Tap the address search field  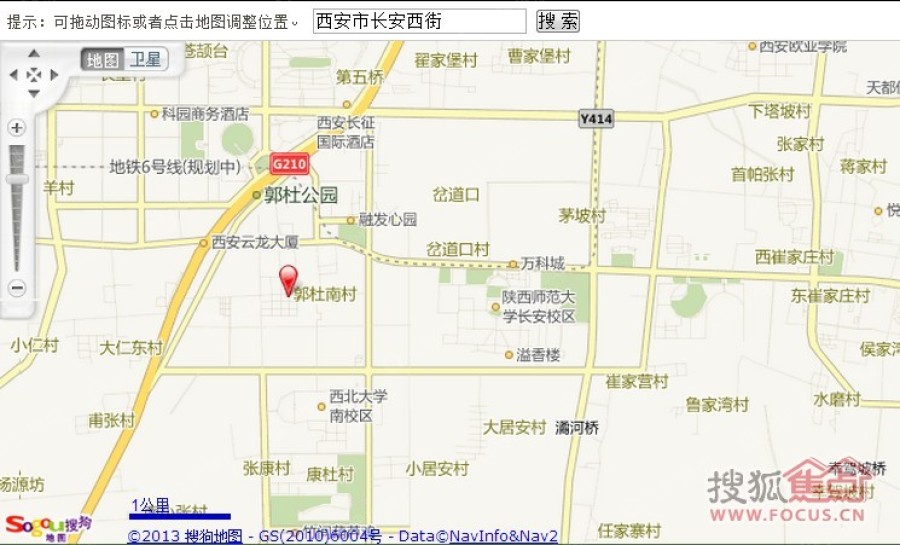tap(418, 21)
